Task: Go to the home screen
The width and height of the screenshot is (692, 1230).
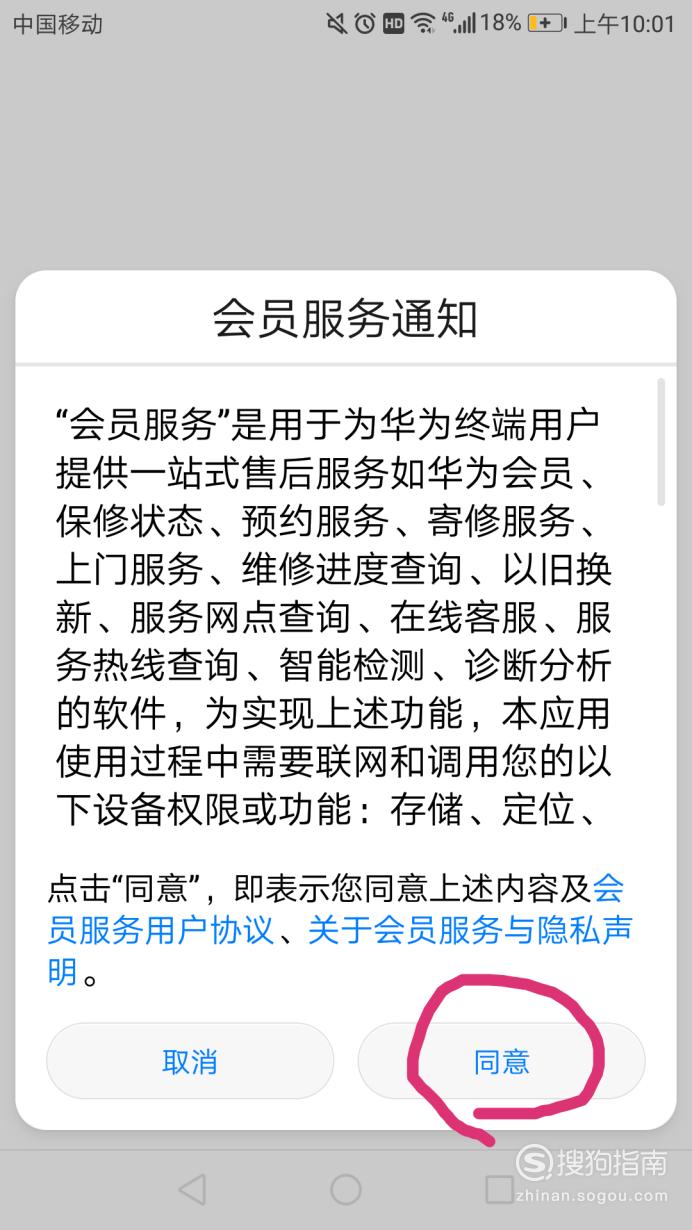Action: (346, 1189)
